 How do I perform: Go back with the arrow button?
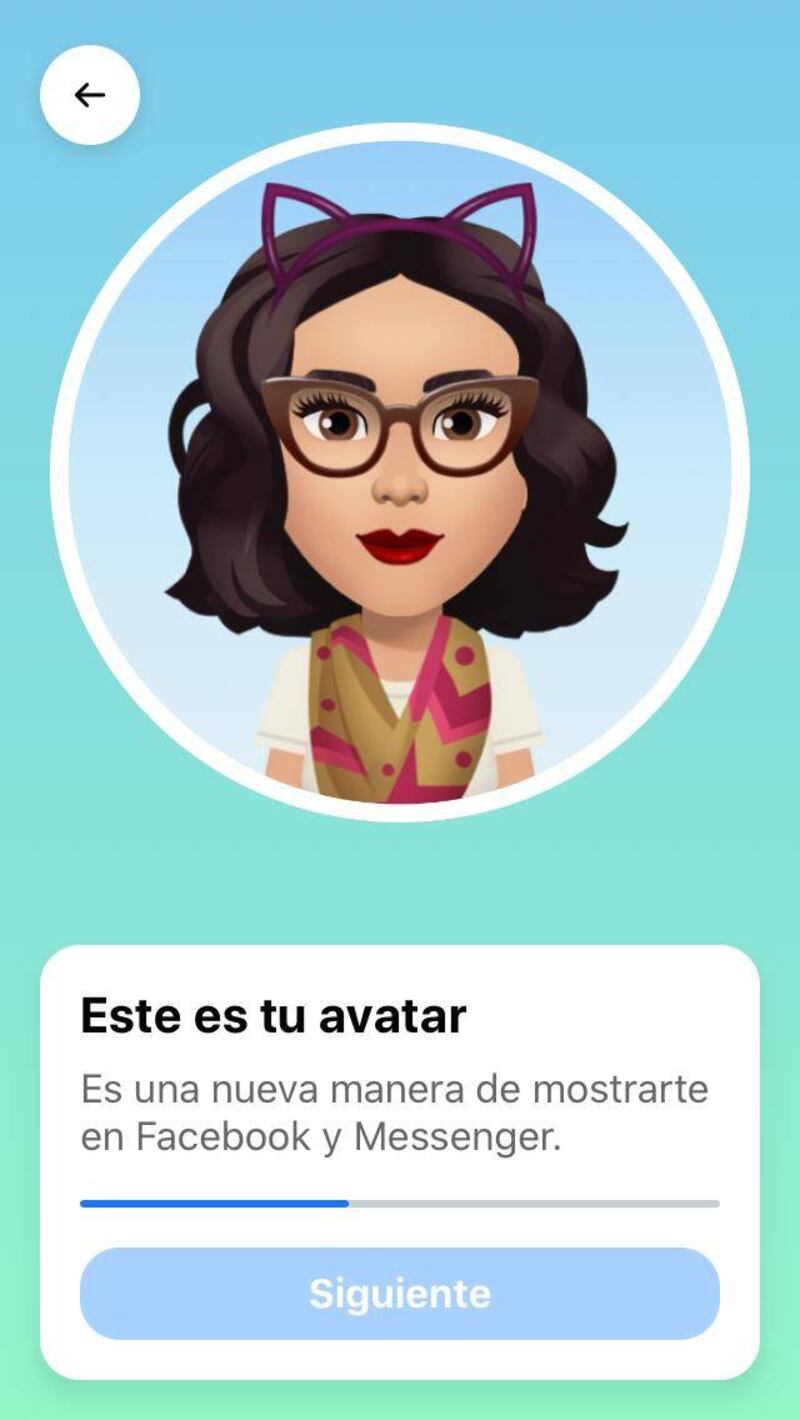[x=90, y=95]
